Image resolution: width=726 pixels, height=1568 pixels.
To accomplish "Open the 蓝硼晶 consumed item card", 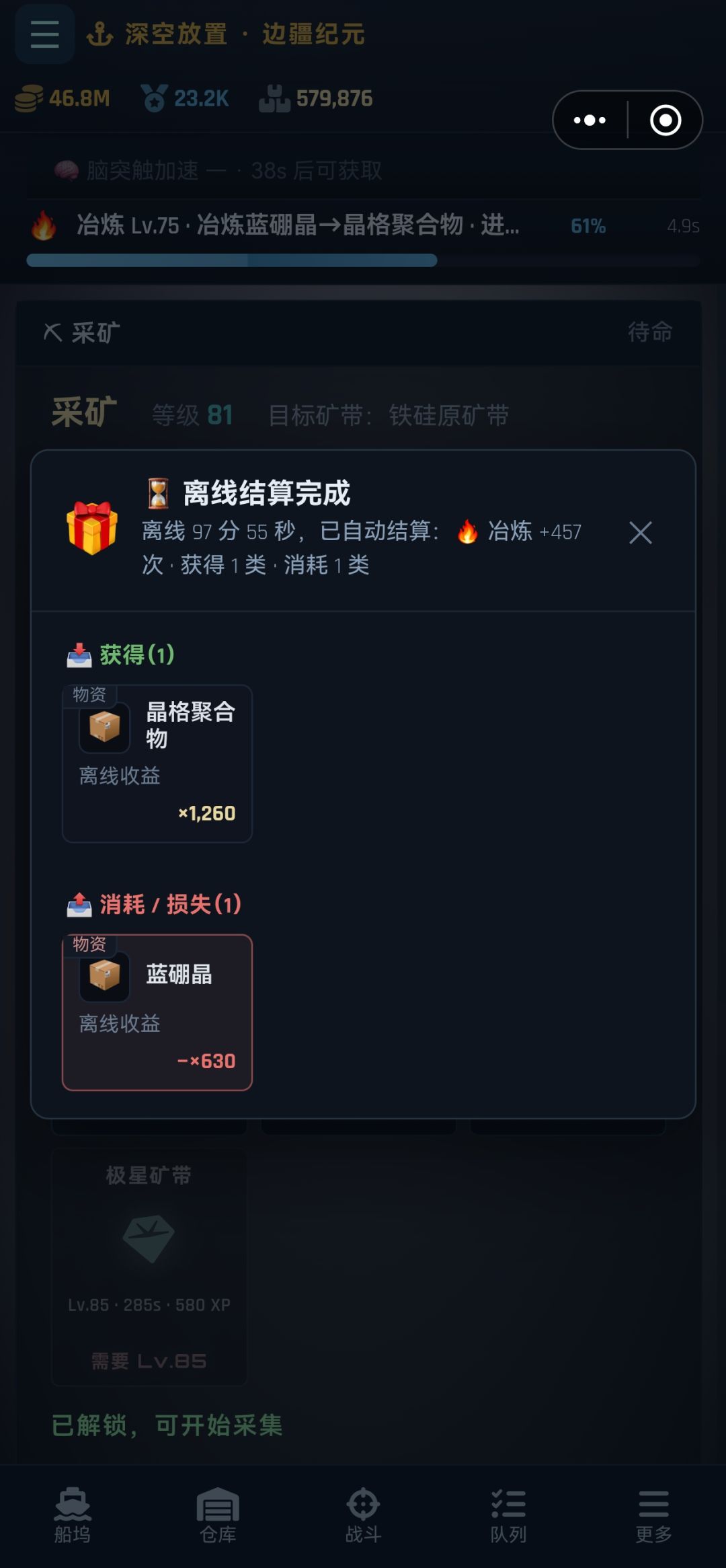I will tap(157, 1012).
